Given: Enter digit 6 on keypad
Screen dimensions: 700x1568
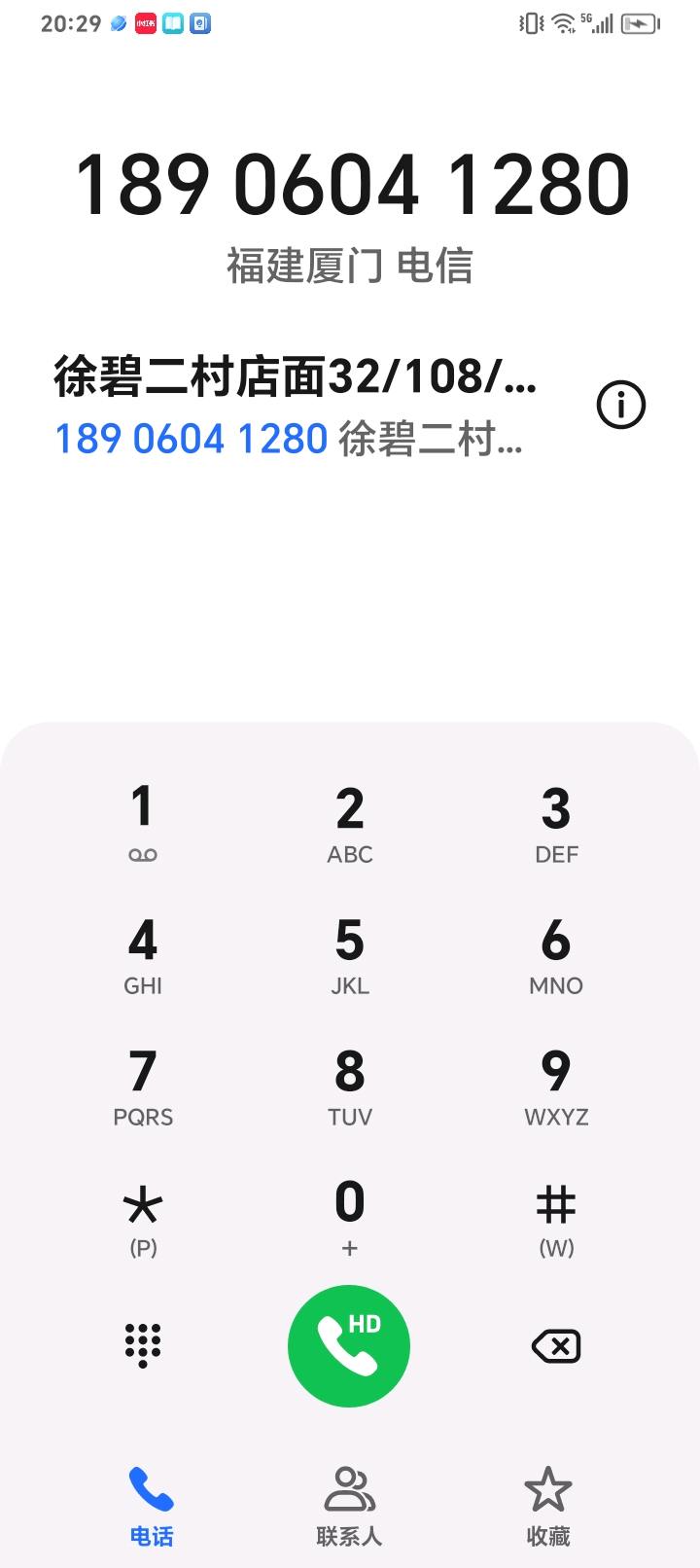Looking at the screenshot, I should (556, 954).
